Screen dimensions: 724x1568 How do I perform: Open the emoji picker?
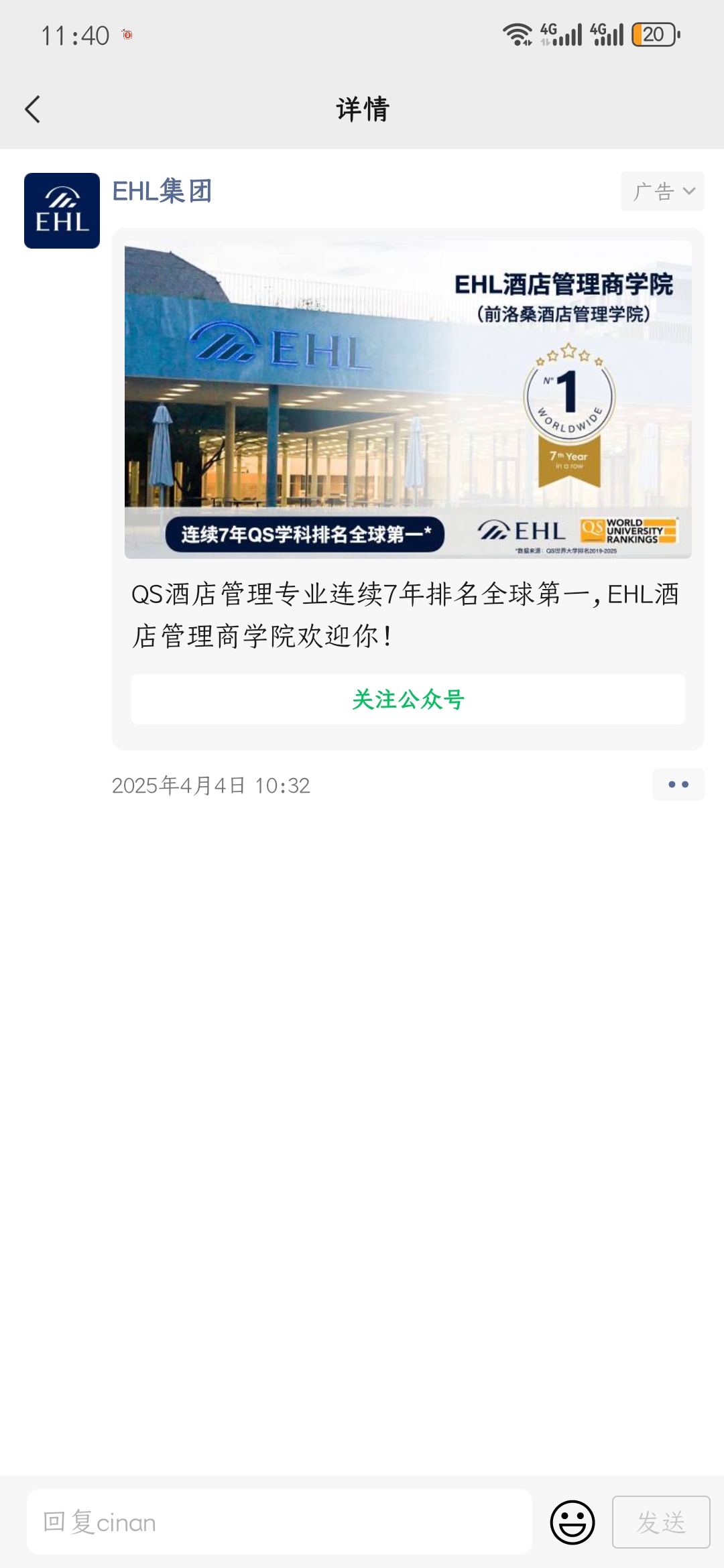point(572,1522)
